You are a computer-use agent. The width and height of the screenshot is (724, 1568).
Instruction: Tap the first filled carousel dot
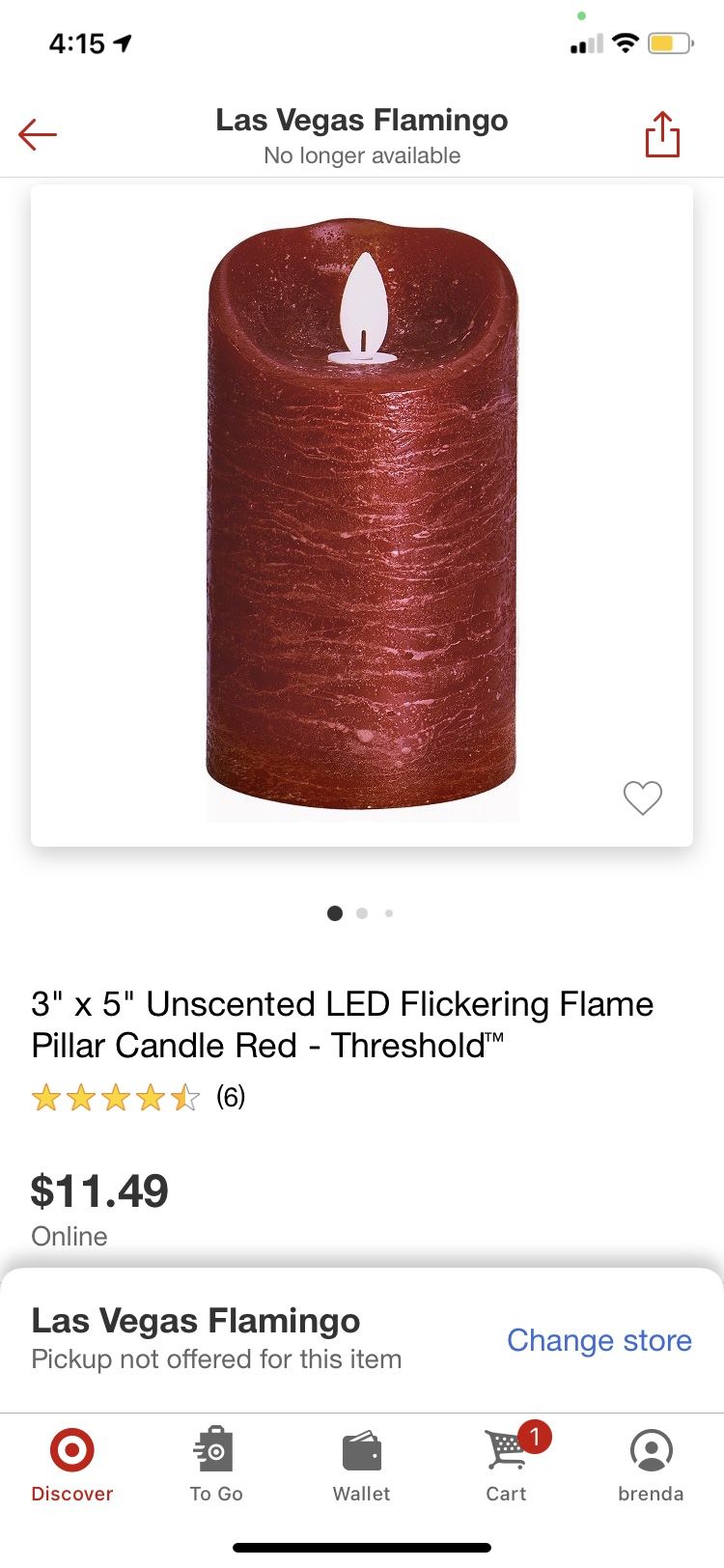[335, 912]
